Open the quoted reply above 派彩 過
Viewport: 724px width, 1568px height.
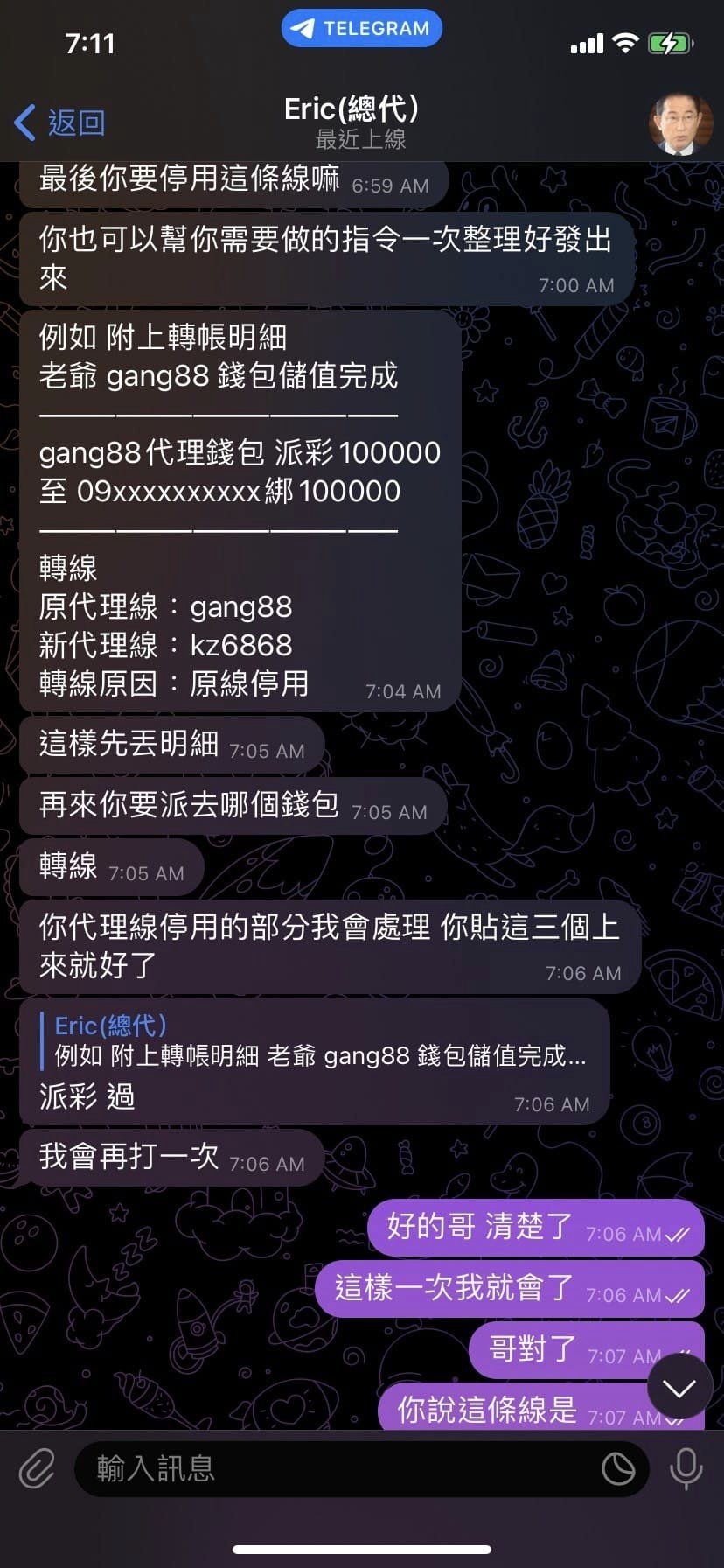click(x=315, y=1041)
